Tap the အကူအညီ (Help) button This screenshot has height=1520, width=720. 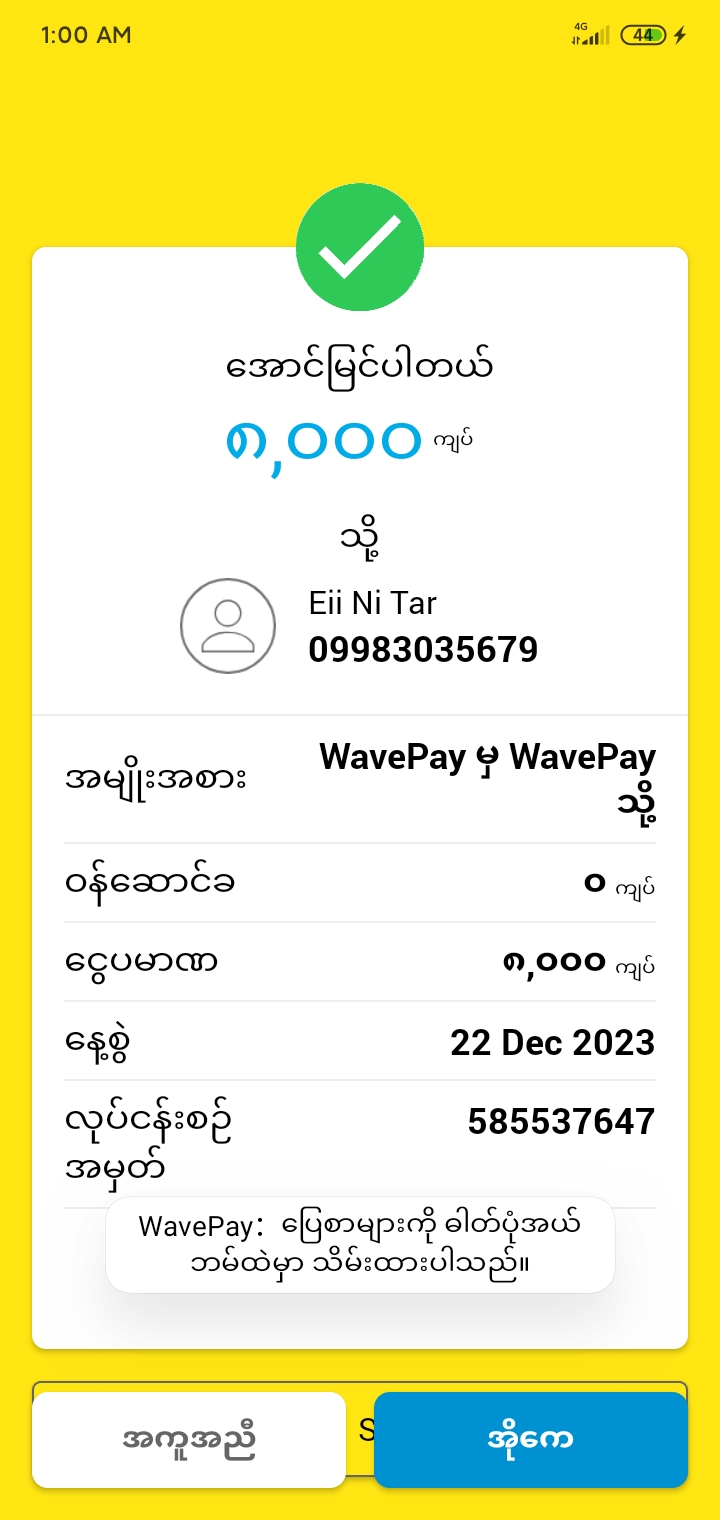pos(189,1439)
